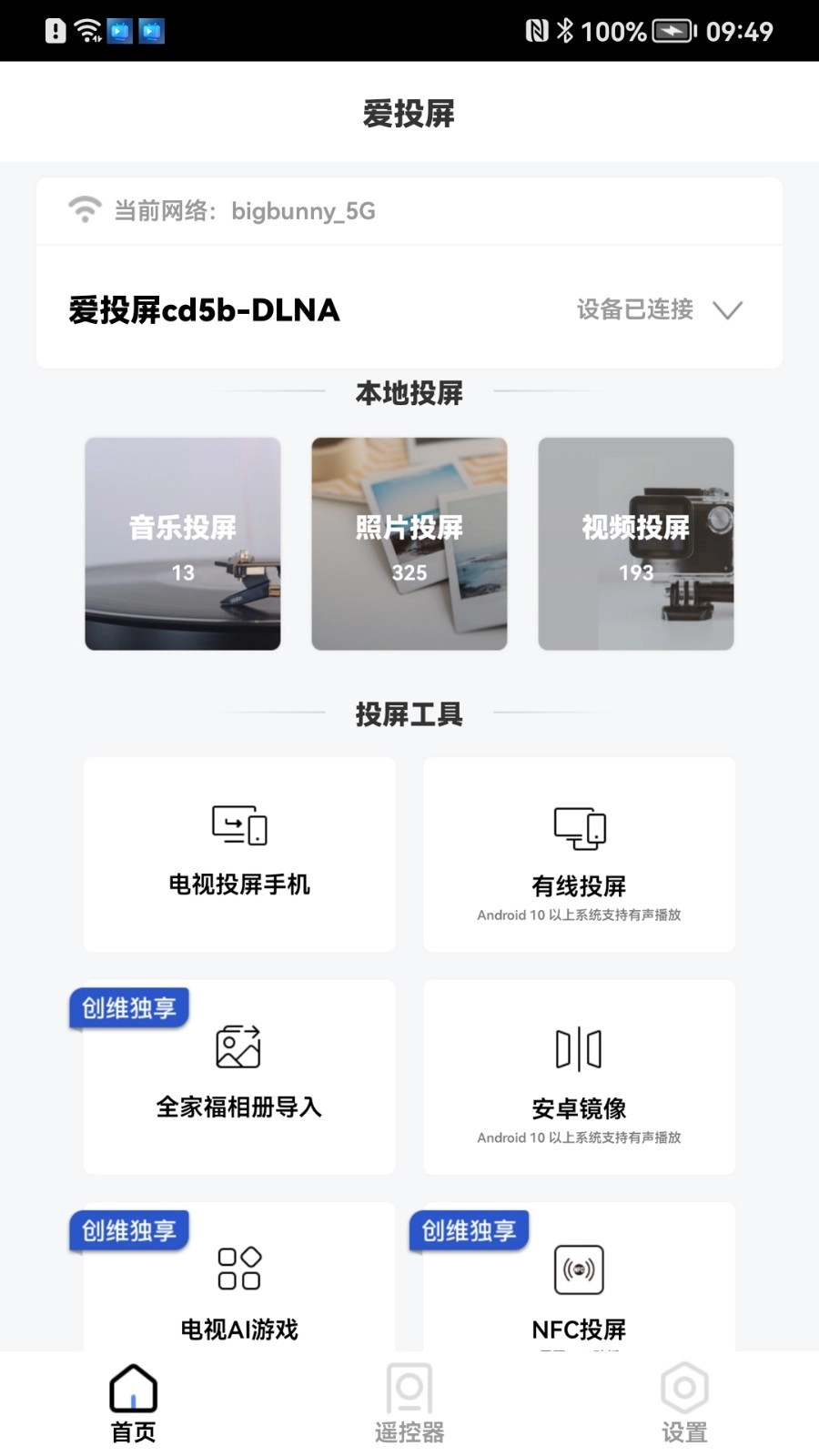The height and width of the screenshot is (1456, 819).
Task: Open the 电视投屏手机 casting tool
Action: (x=238, y=854)
